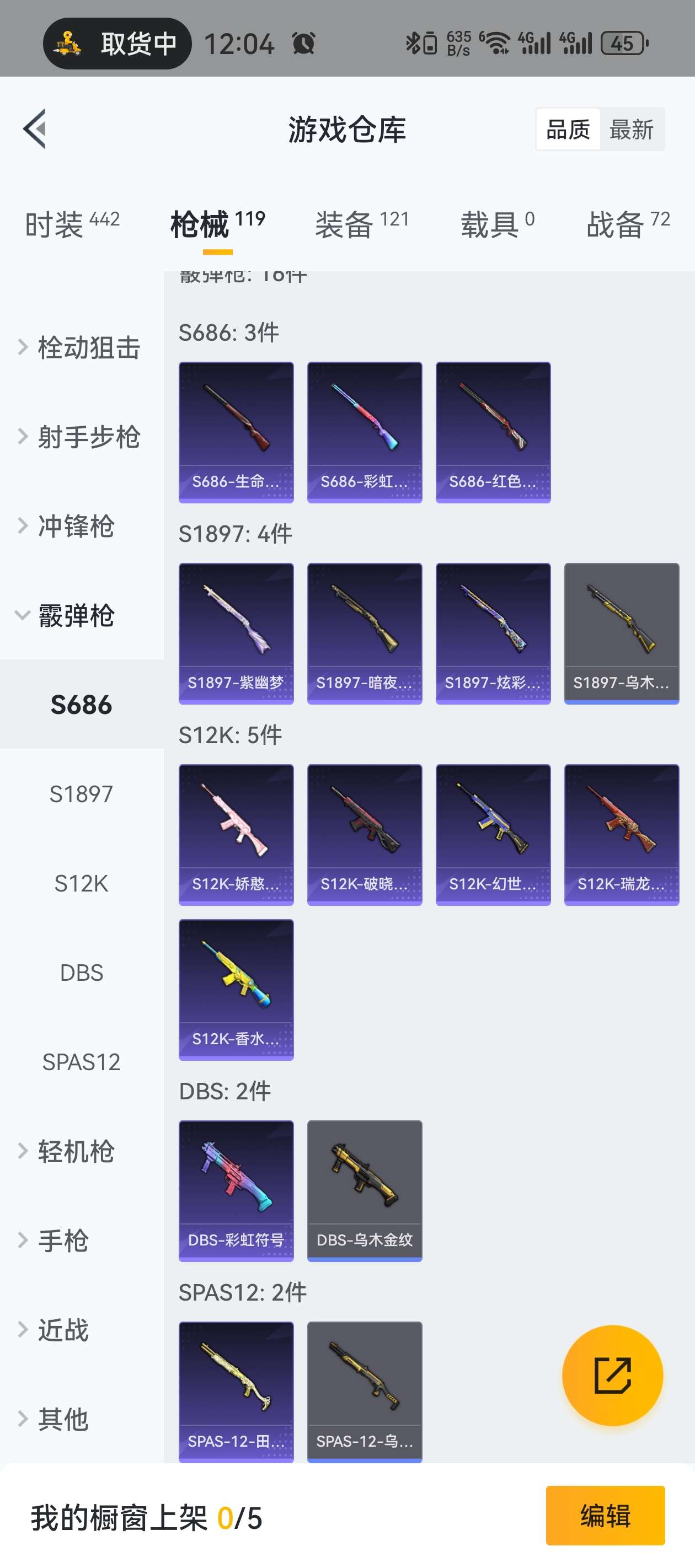
Task: Switch to the 战备 tab
Action: pos(627,224)
